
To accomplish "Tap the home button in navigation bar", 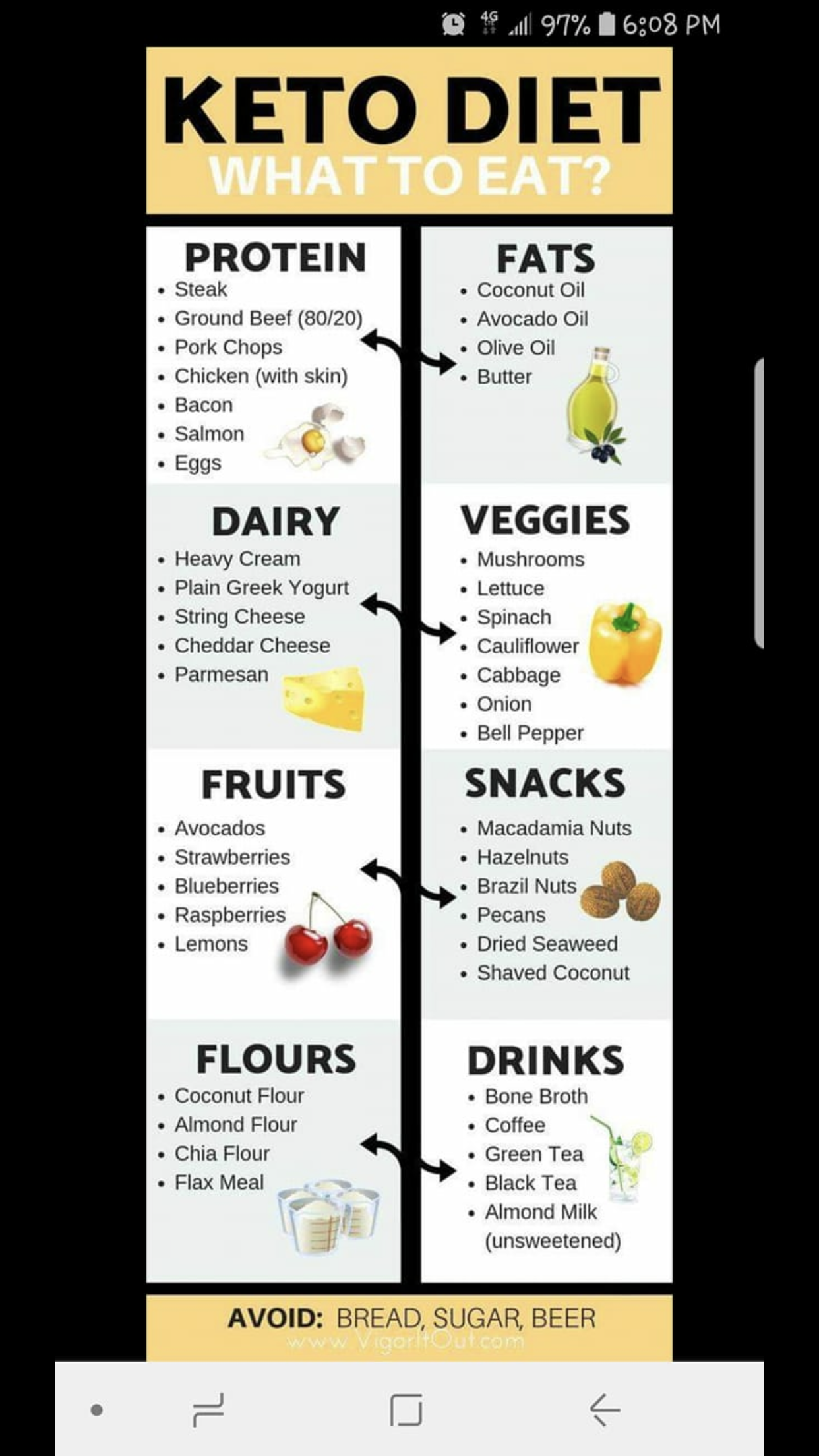I will 406,1410.
